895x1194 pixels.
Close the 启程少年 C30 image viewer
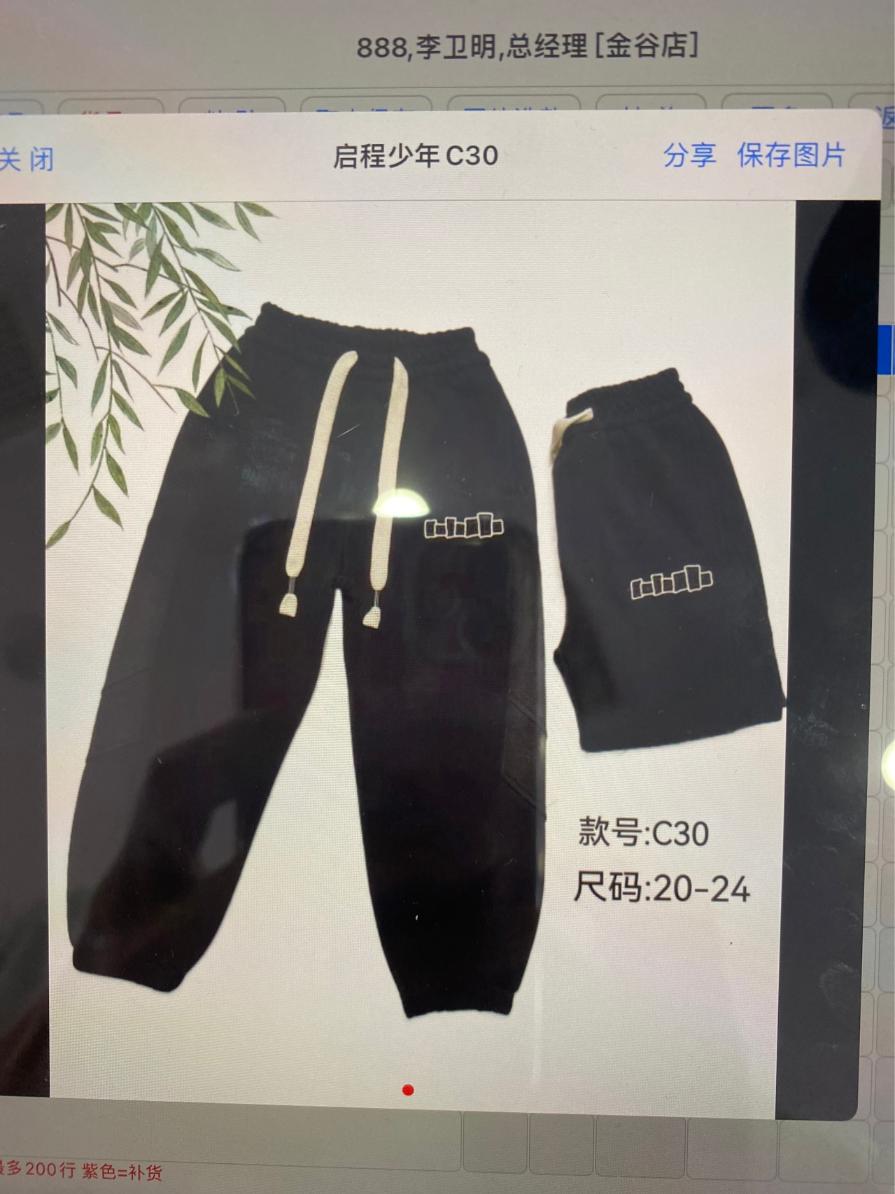tap(27, 159)
